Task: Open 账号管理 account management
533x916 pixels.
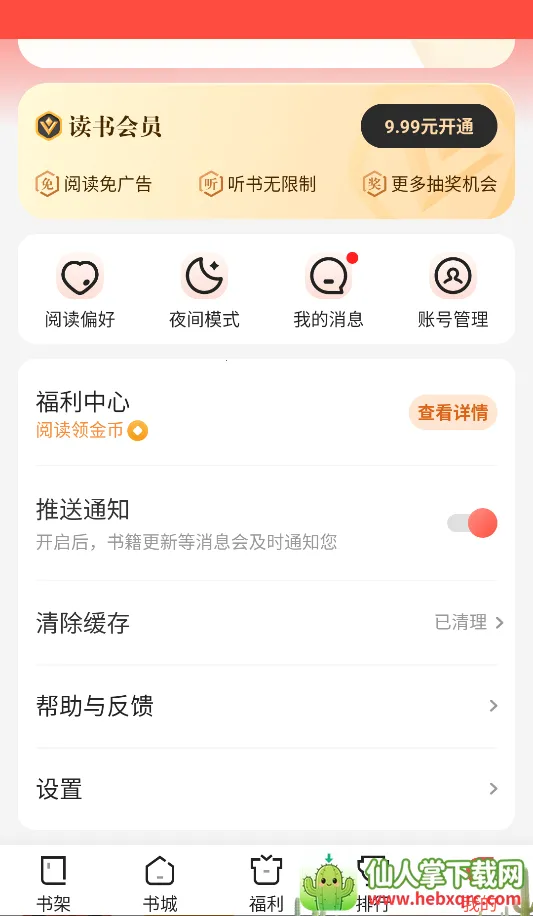Action: tap(453, 291)
